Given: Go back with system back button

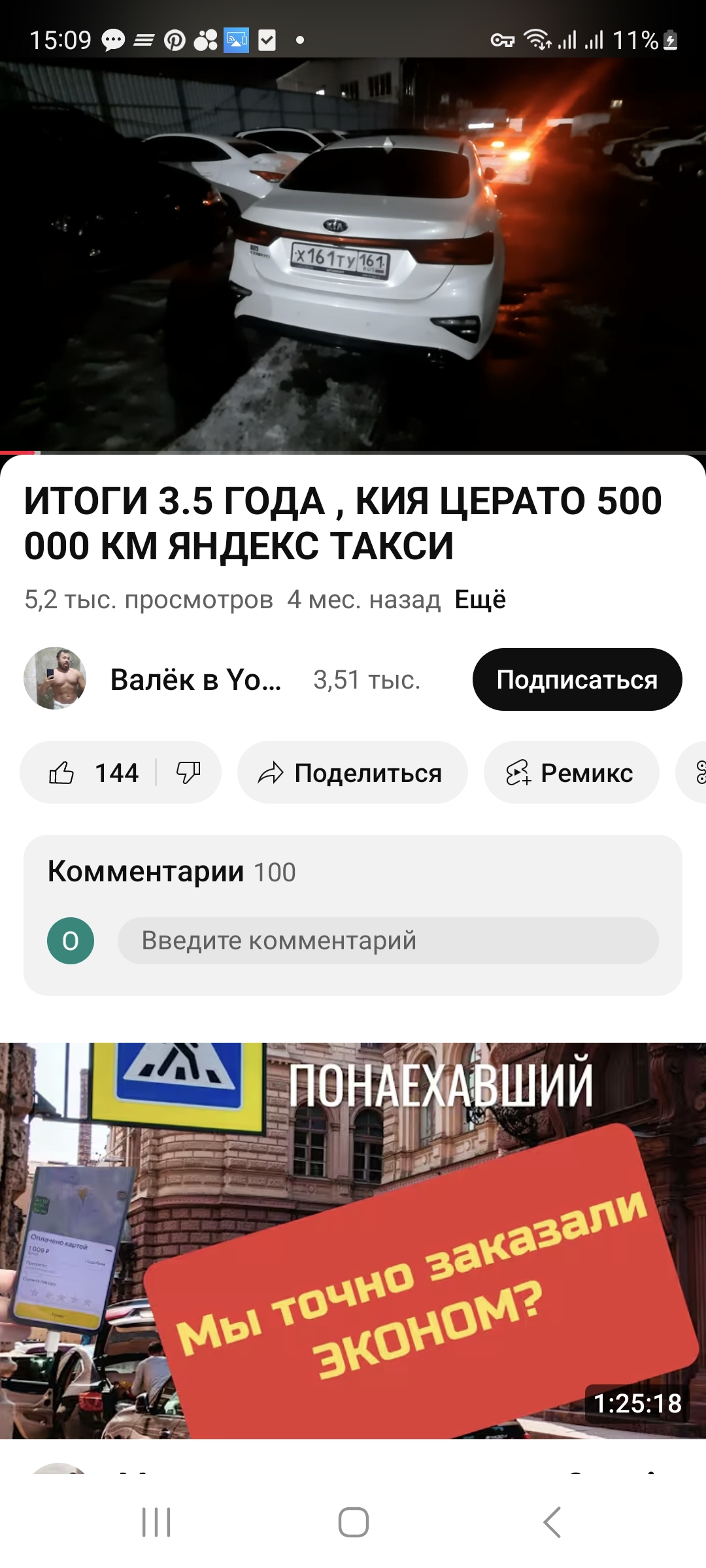Looking at the screenshot, I should 552,1522.
